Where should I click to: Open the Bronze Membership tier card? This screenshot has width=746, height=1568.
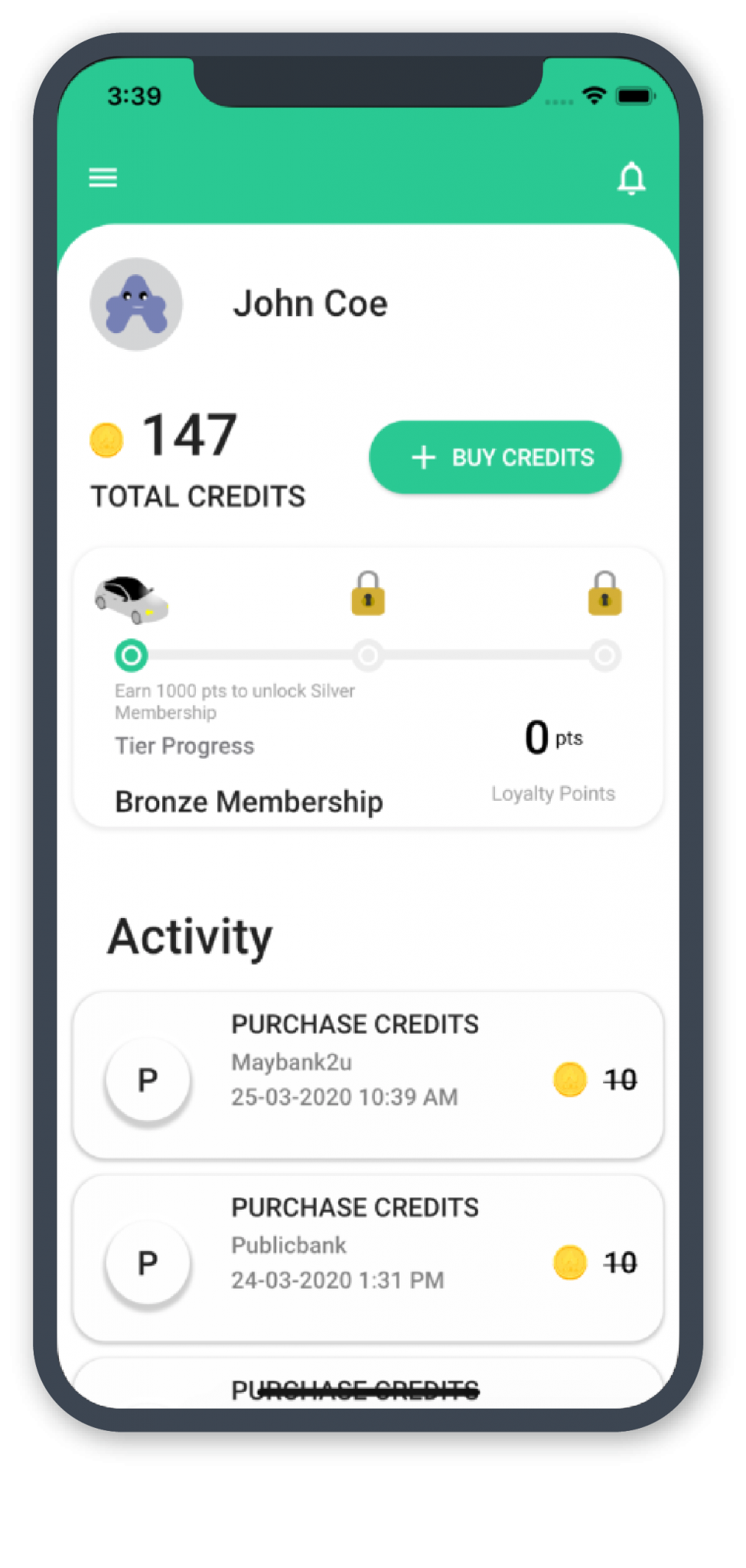pyautogui.click(x=368, y=687)
